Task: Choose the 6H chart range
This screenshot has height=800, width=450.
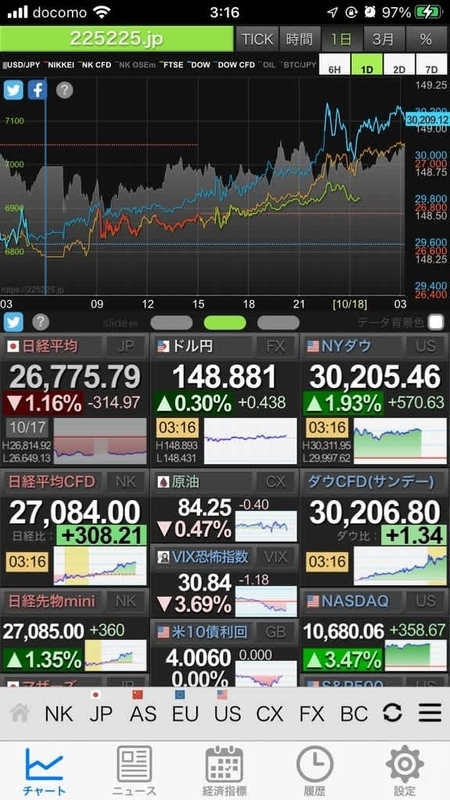Action: coord(335,65)
